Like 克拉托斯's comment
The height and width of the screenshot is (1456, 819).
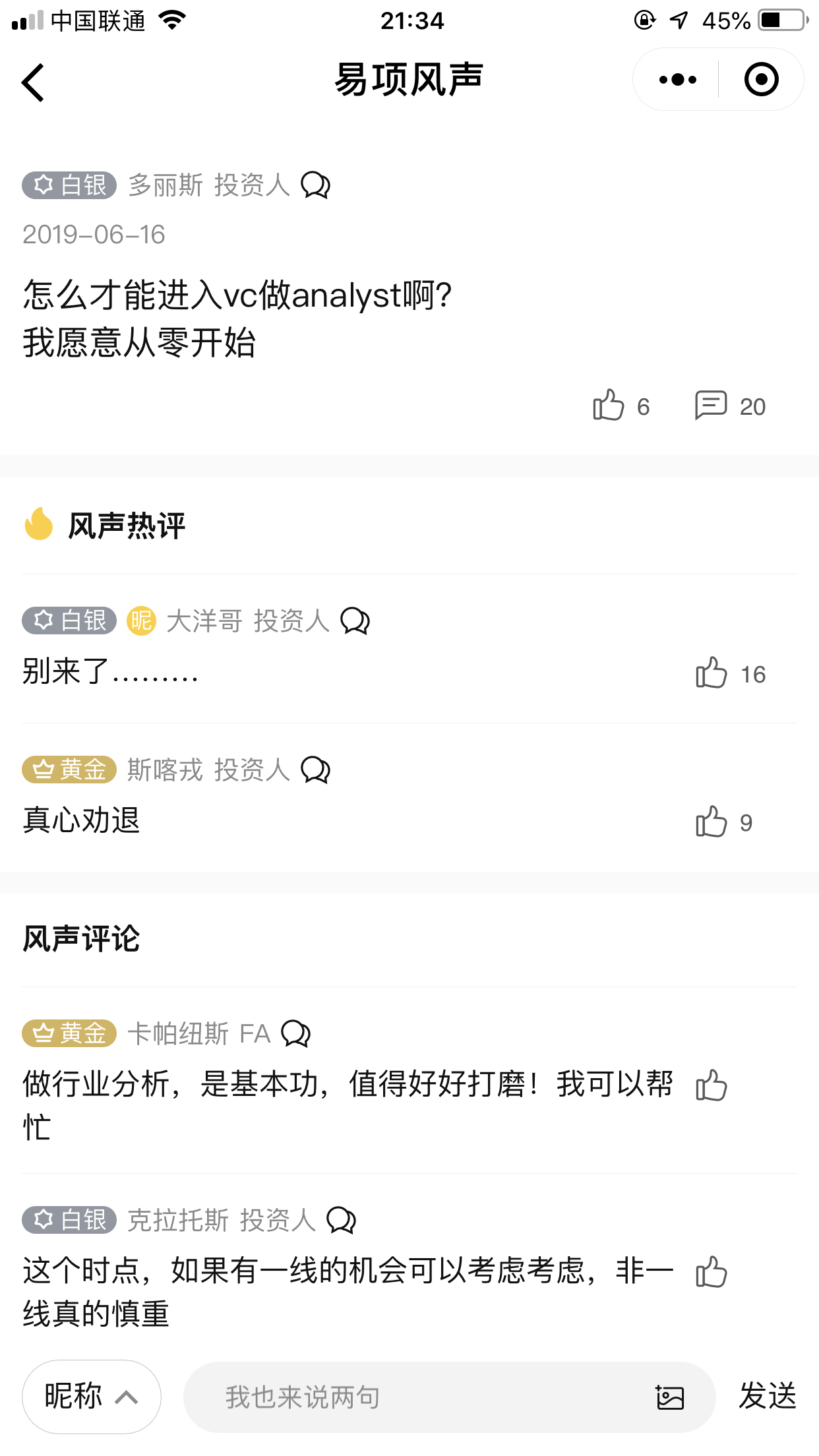pos(712,1271)
